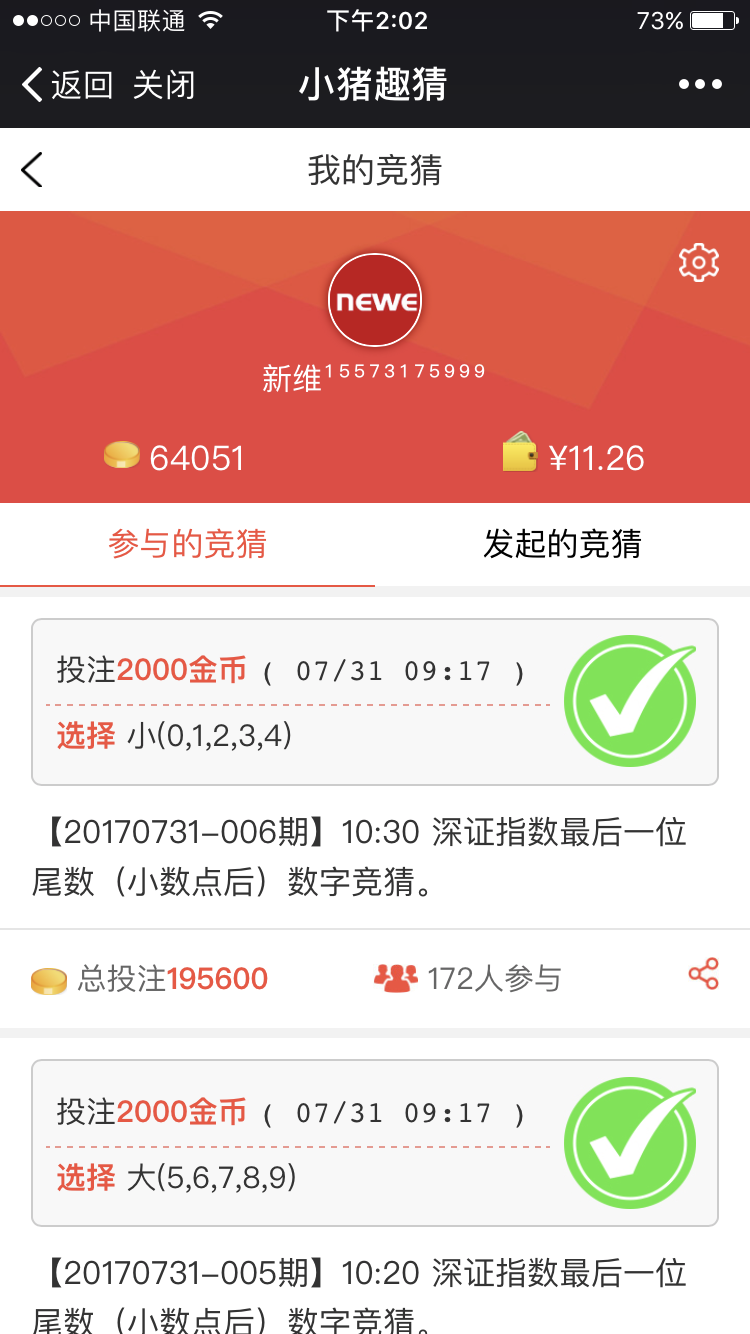Viewport: 750px width, 1334px height.
Task: Tap 关闭 to close the page
Action: pyautogui.click(x=164, y=85)
